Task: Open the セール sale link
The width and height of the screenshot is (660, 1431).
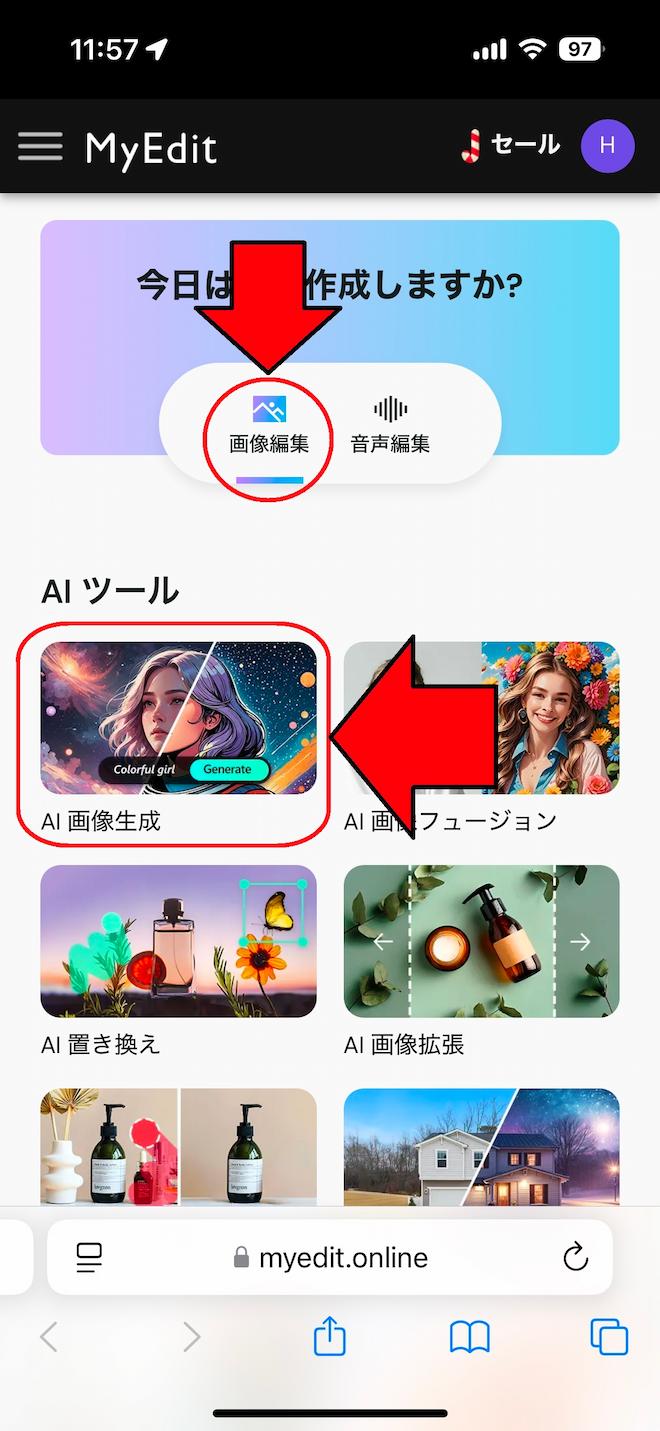Action: tap(511, 146)
